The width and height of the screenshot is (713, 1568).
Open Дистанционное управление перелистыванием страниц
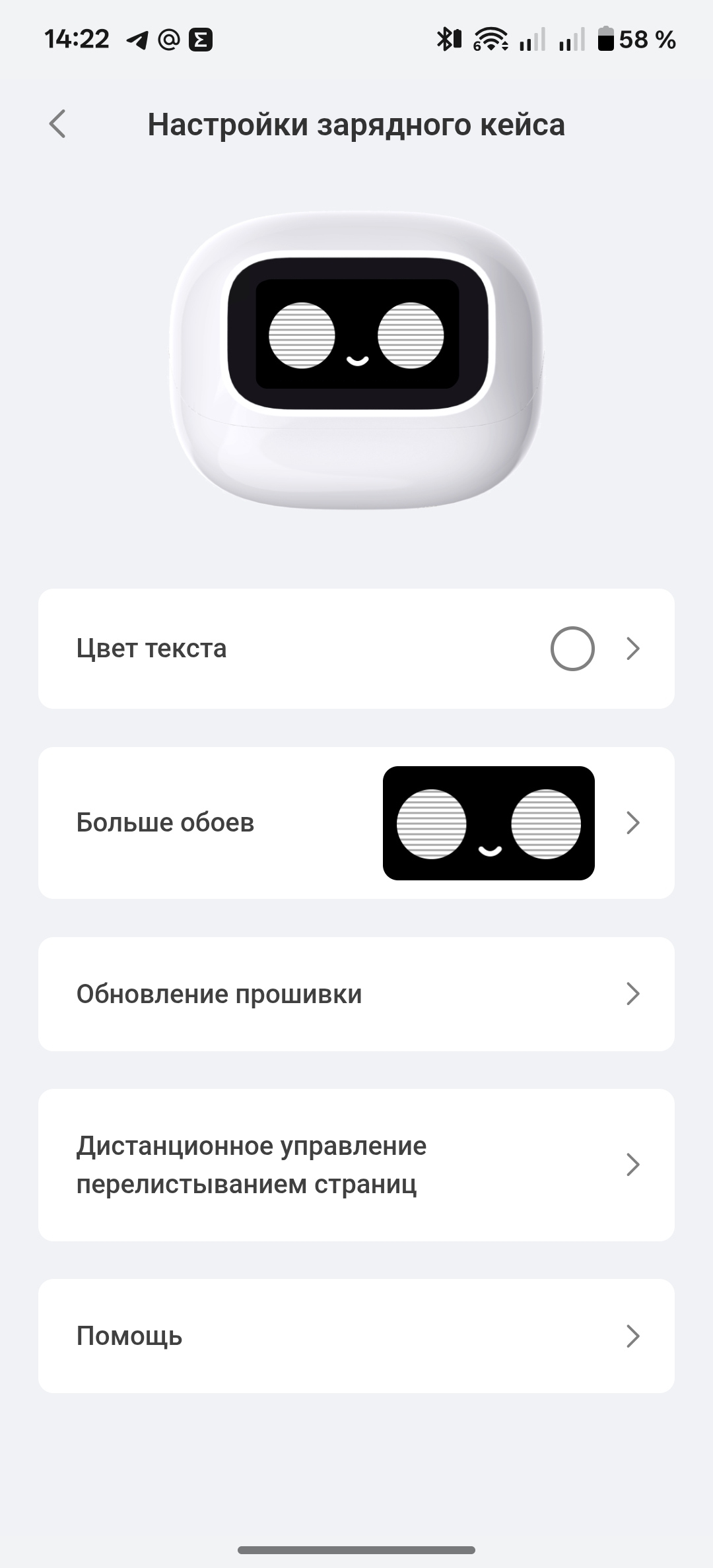(356, 1165)
